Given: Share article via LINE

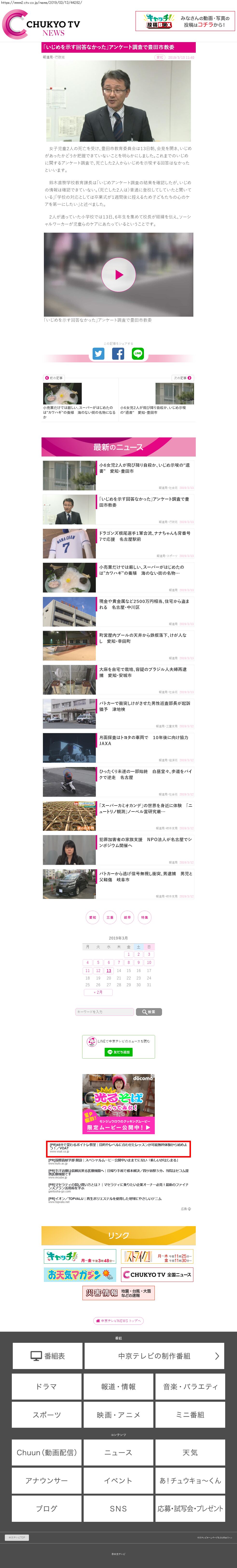Looking at the screenshot, I should tap(138, 354).
